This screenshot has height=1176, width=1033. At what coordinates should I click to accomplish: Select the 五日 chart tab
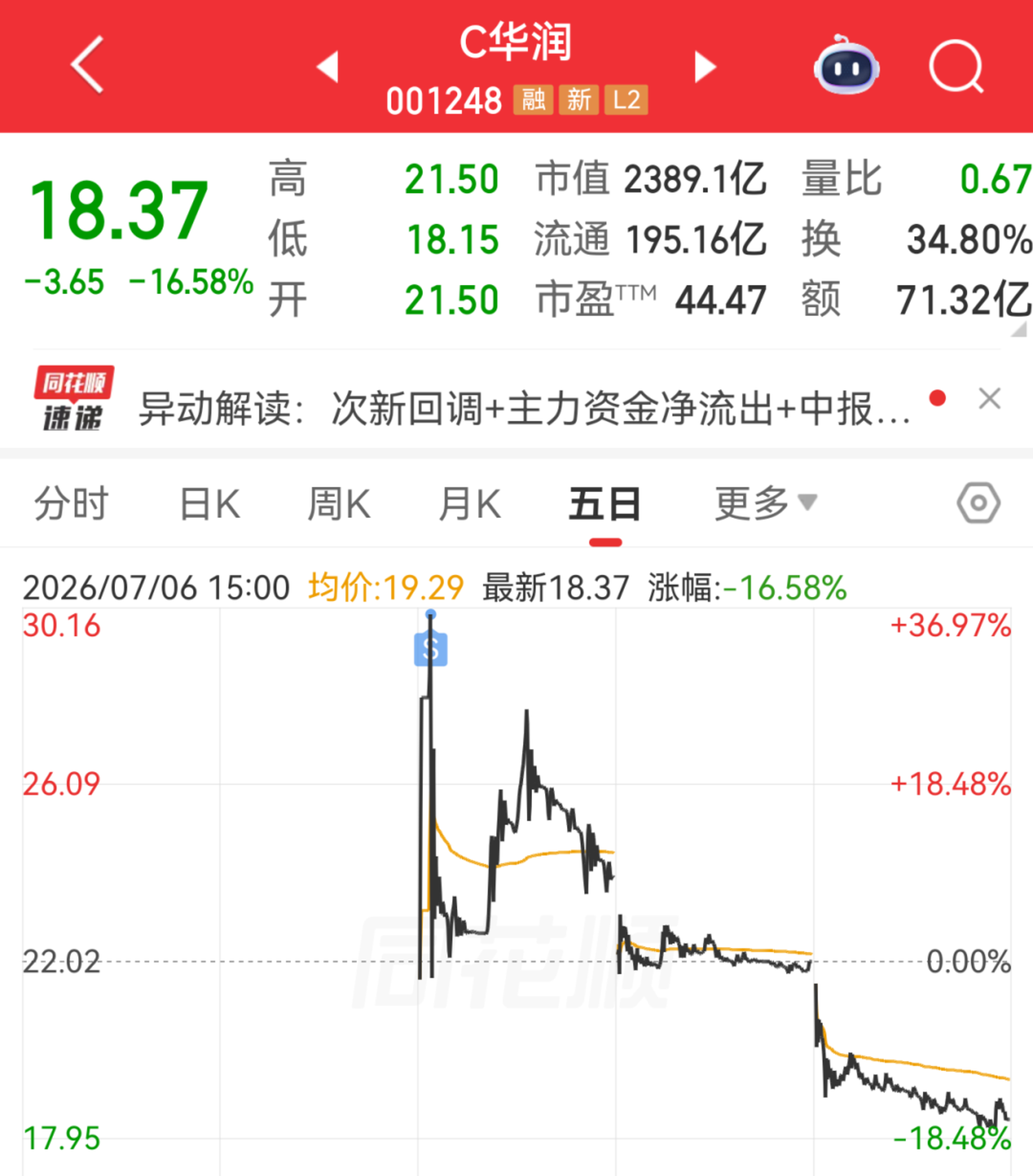604,503
